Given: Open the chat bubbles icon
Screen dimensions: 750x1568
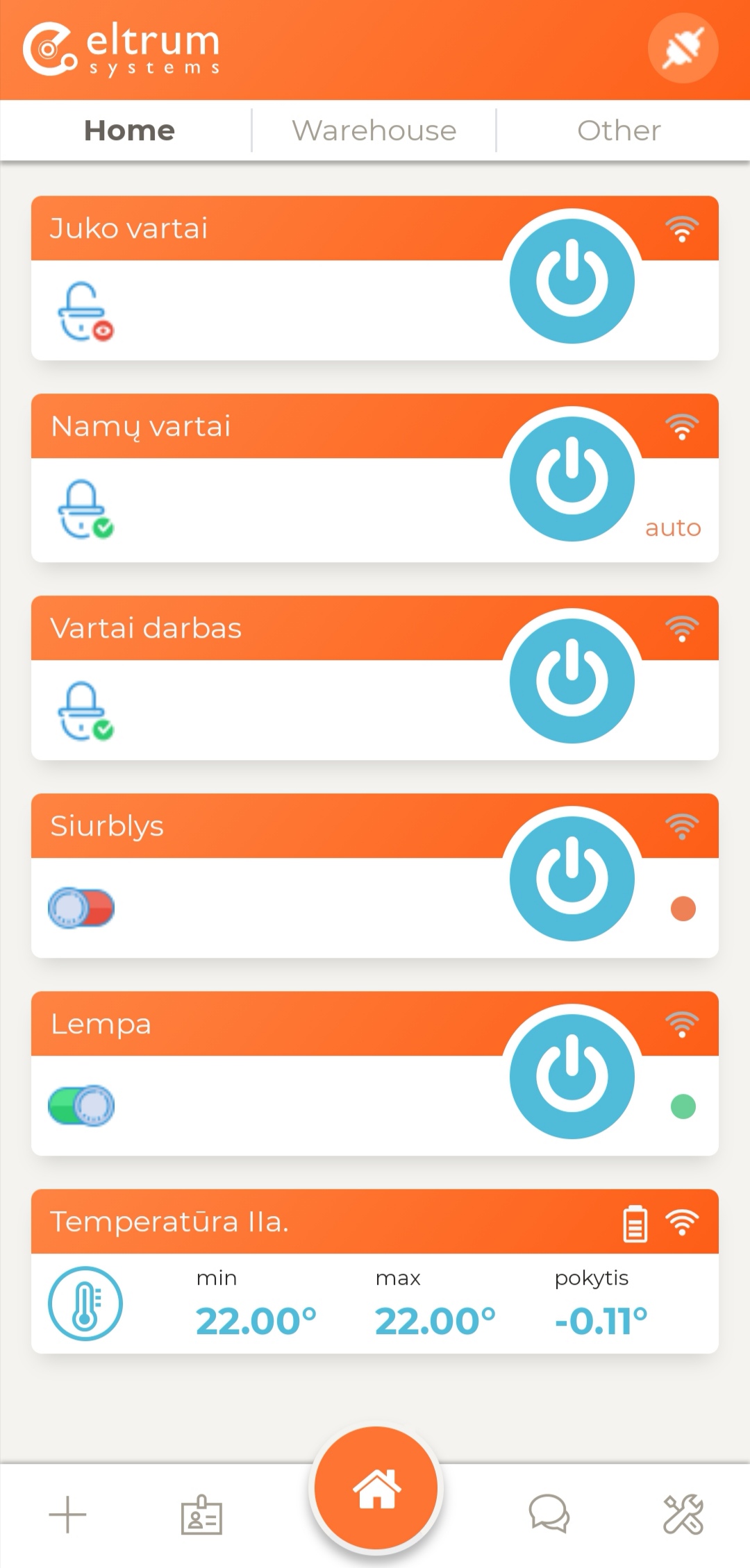Looking at the screenshot, I should (x=549, y=1513).
